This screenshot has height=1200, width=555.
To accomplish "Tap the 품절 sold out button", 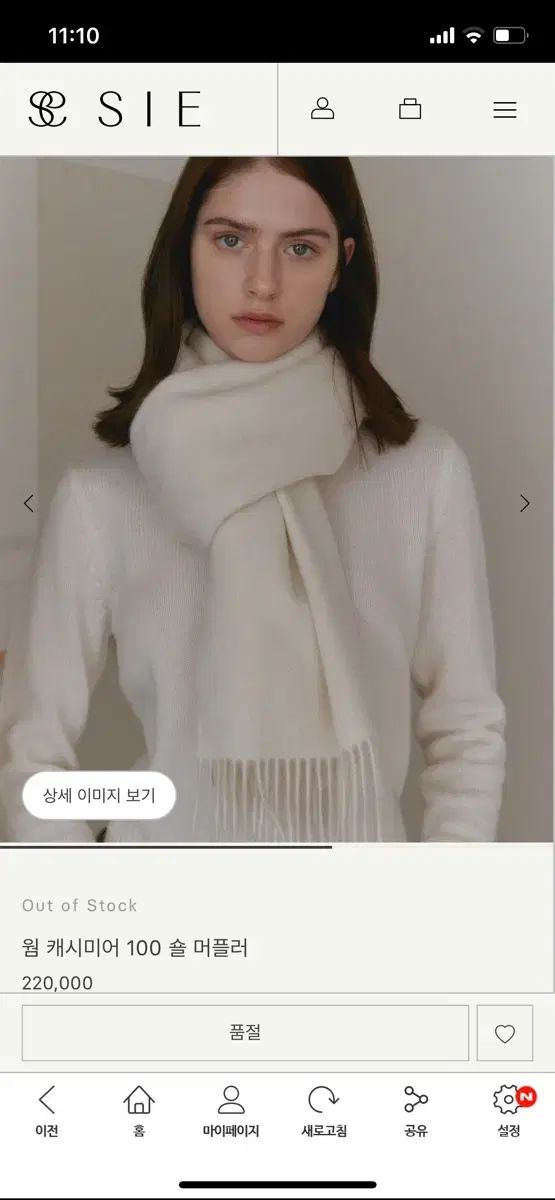I will coord(245,1033).
